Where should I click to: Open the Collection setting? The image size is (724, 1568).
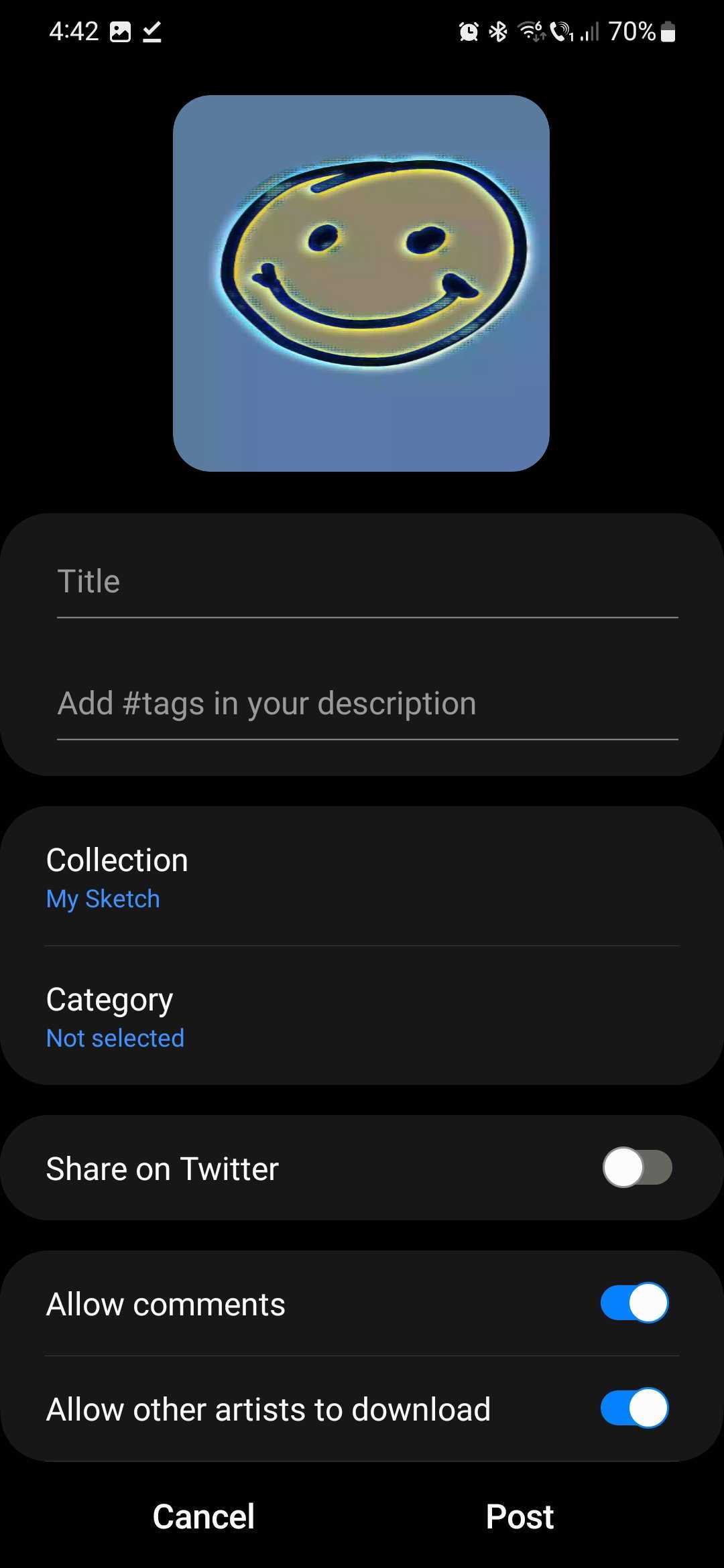pyautogui.click(x=362, y=878)
